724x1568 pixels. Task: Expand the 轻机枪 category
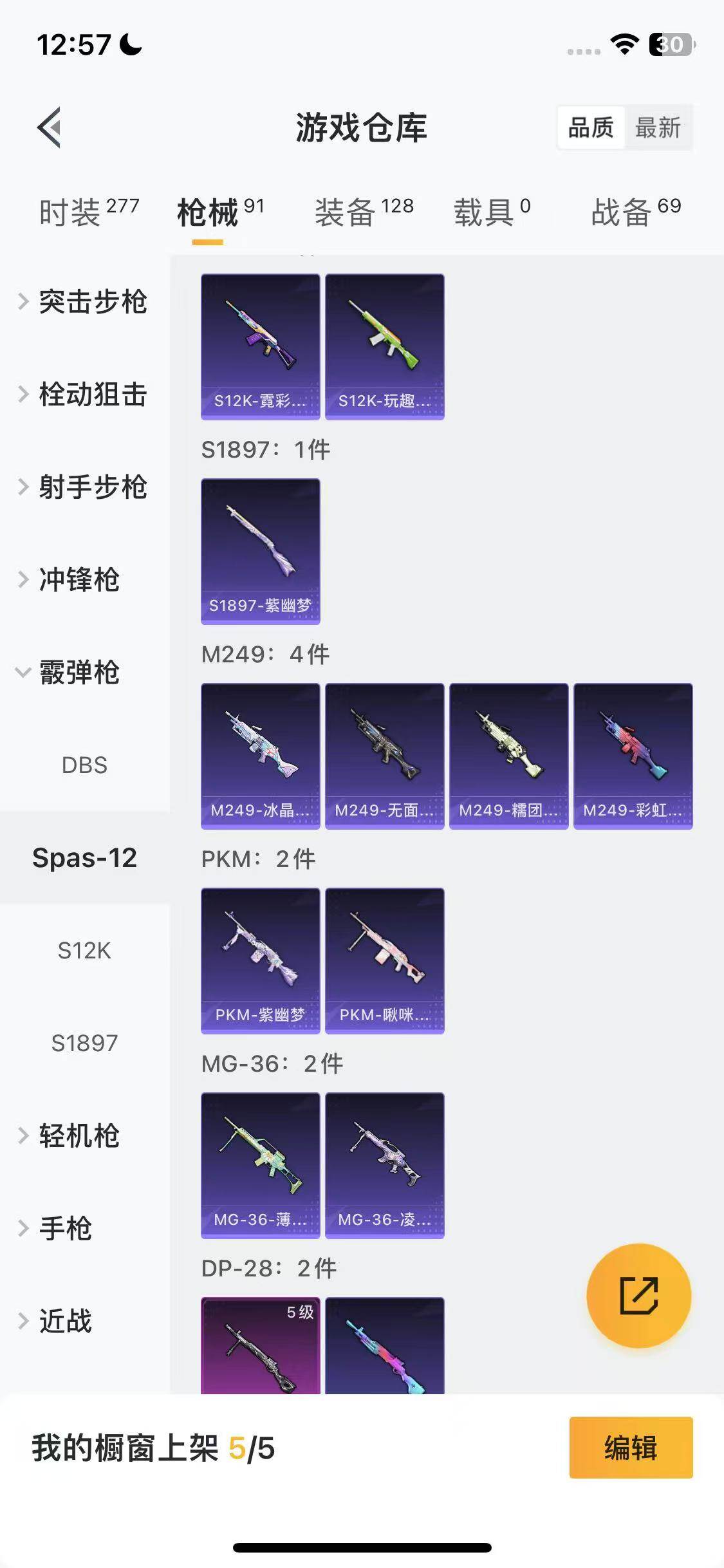pos(78,1136)
